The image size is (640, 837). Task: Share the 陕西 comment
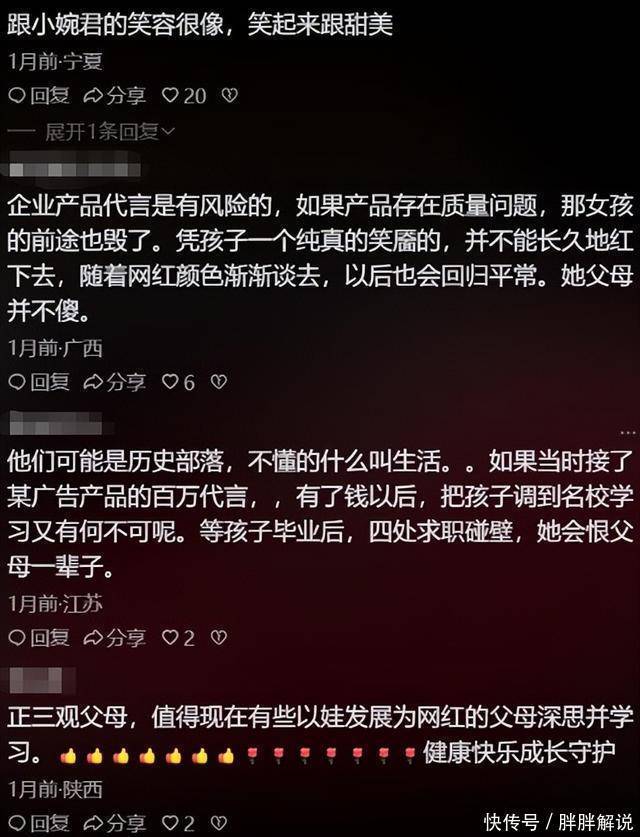[x=115, y=823]
